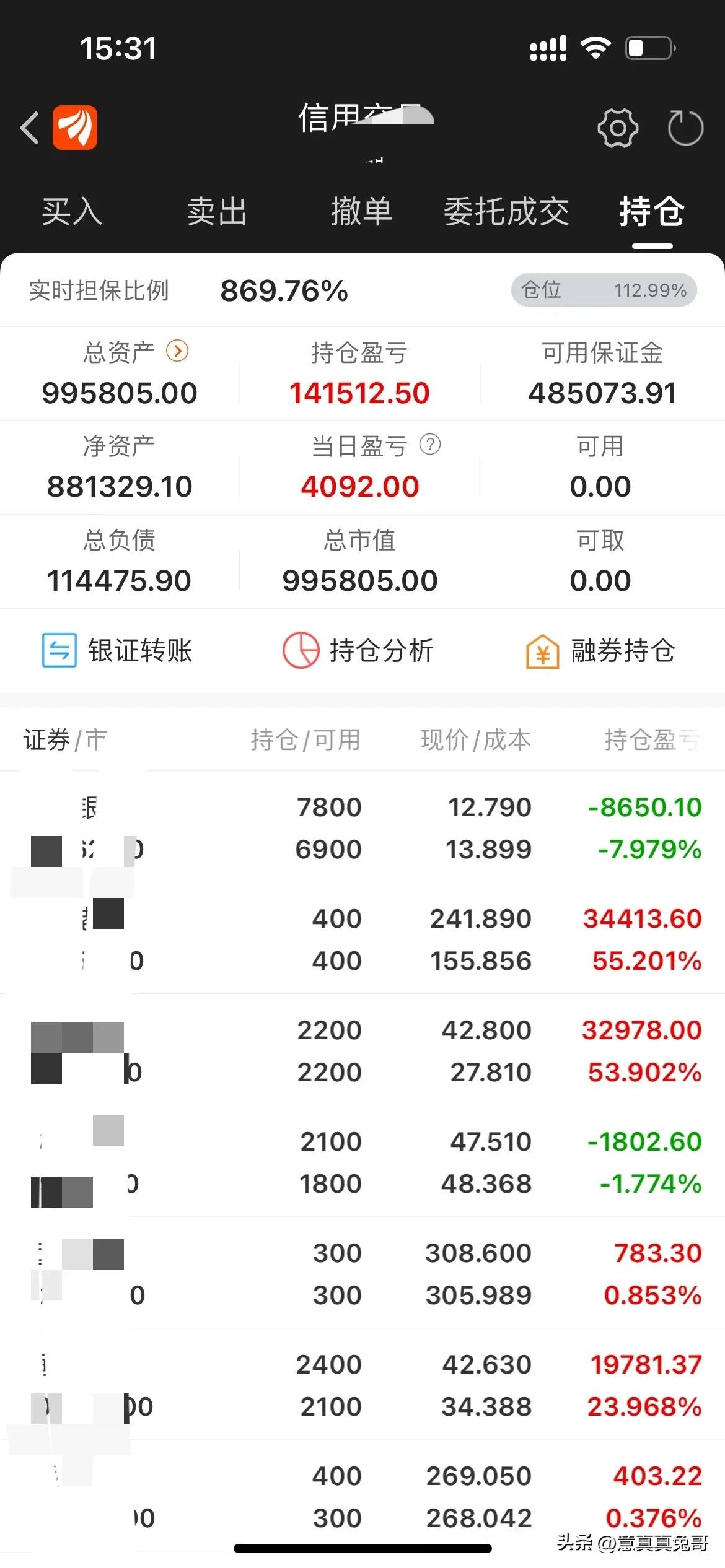
Task: Switch to the 卖出 tab
Action: point(217,212)
